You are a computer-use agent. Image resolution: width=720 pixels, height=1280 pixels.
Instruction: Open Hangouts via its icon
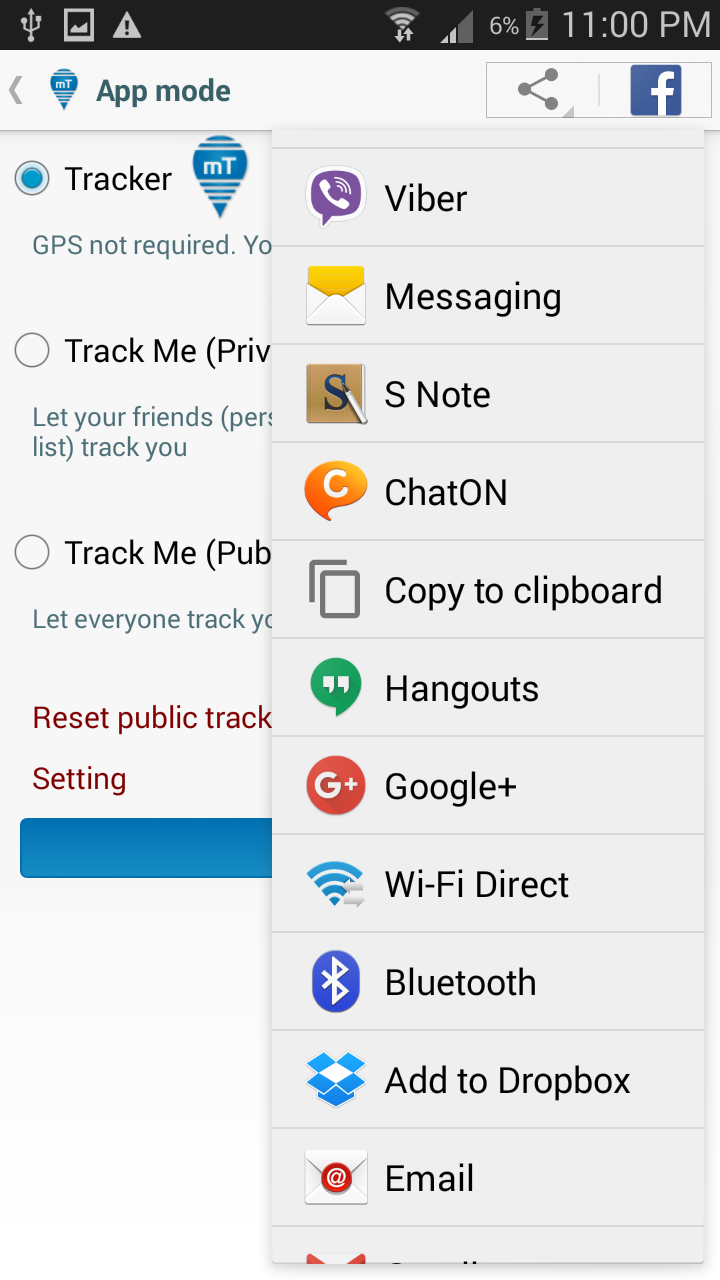coord(335,687)
